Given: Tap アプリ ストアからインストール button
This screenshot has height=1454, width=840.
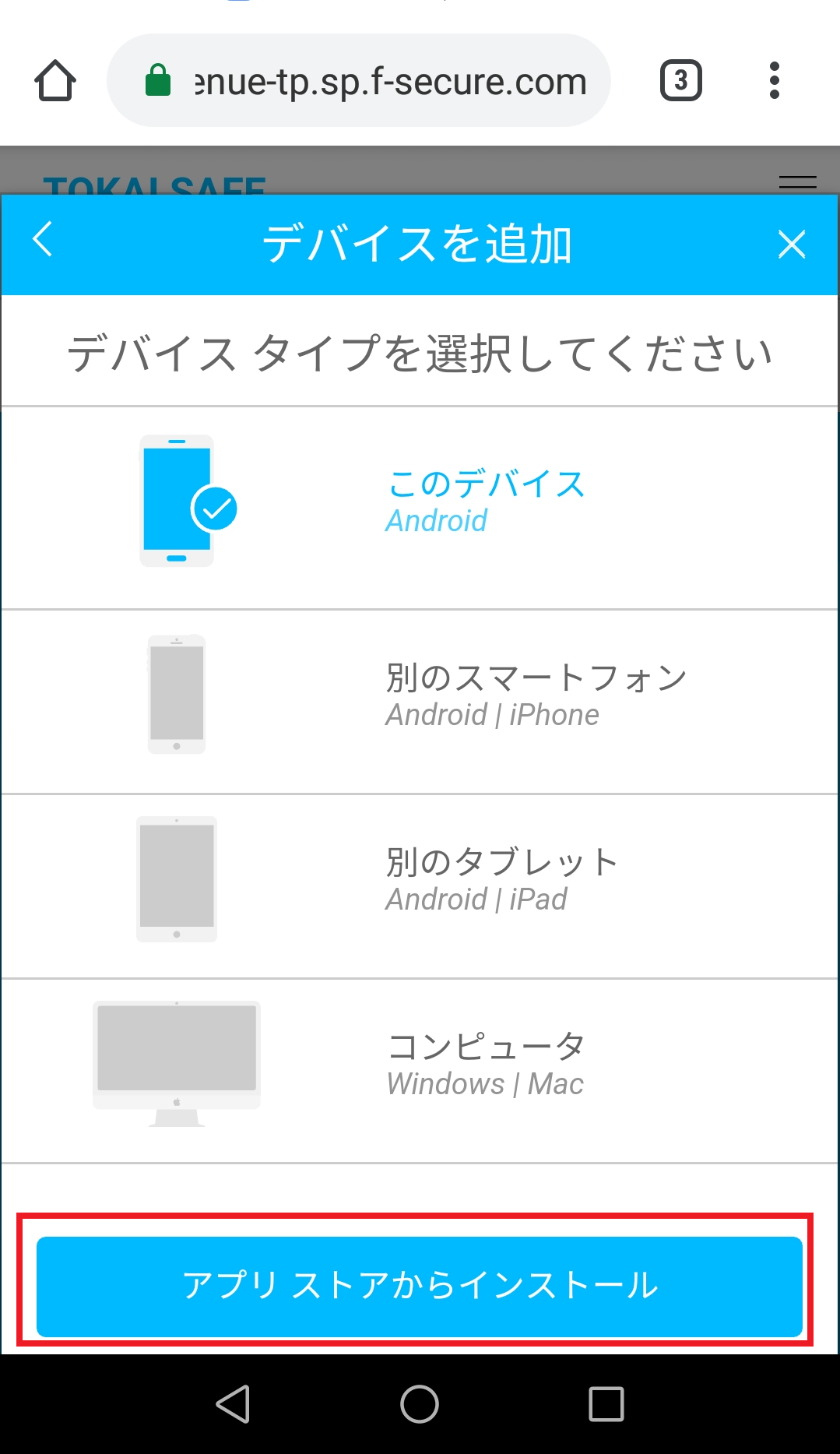Looking at the screenshot, I should [x=420, y=1287].
